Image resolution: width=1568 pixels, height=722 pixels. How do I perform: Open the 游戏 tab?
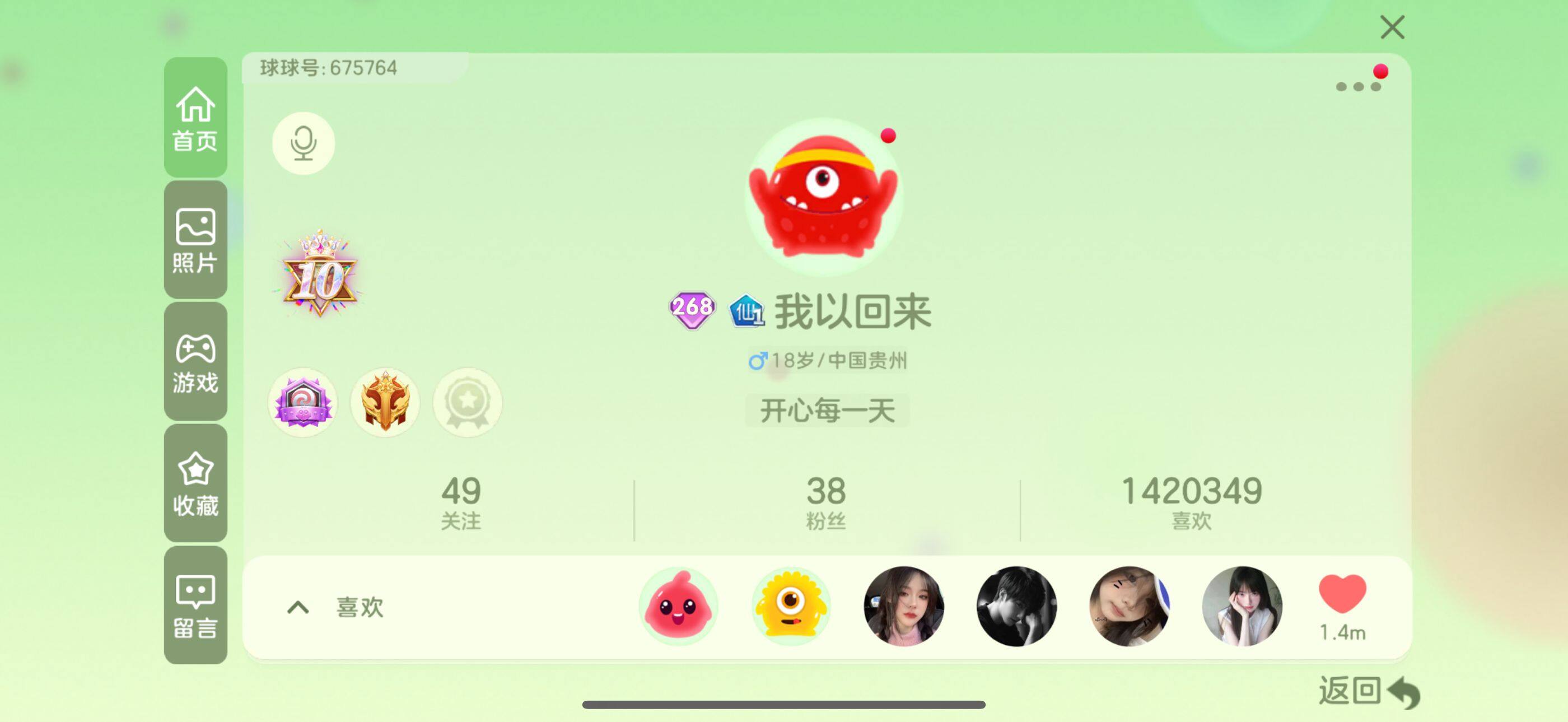[x=195, y=362]
